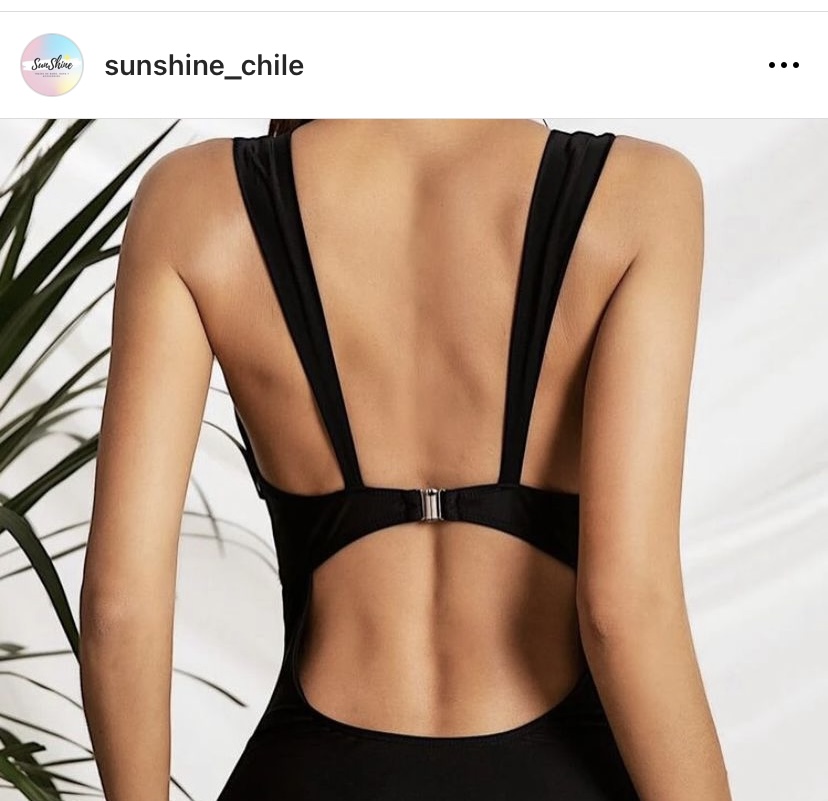Viewport: 828px width, 801px height.
Task: Open the sunshine_chile profile picture
Action: coord(52,65)
